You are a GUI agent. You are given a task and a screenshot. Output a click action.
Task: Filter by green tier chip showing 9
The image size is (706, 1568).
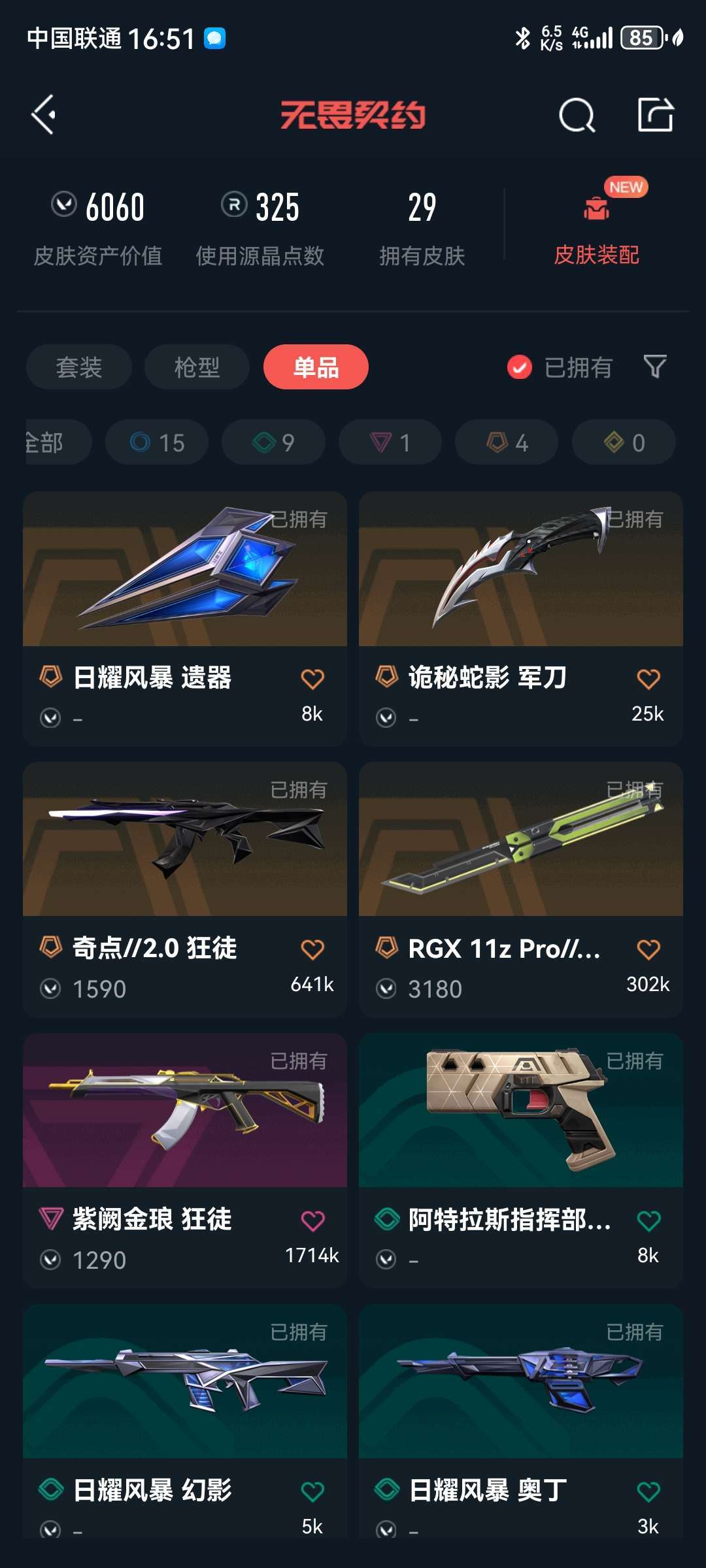[x=273, y=442]
